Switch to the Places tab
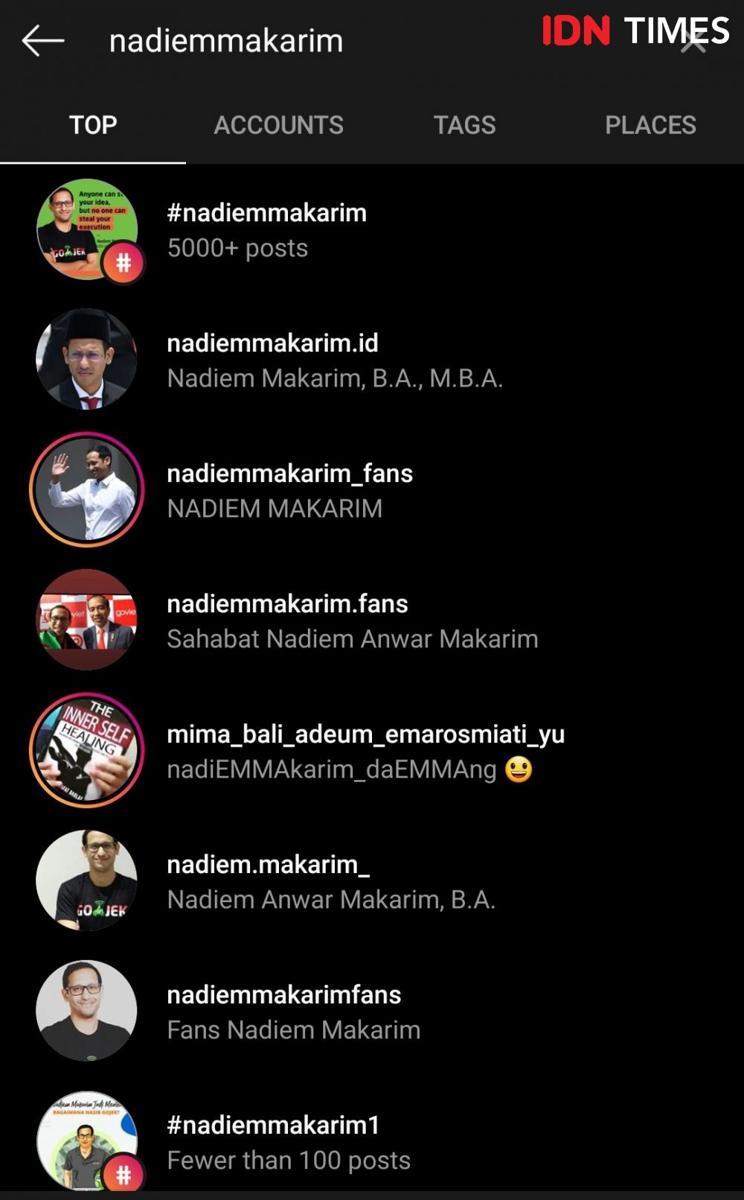This screenshot has width=744, height=1200. coord(650,125)
